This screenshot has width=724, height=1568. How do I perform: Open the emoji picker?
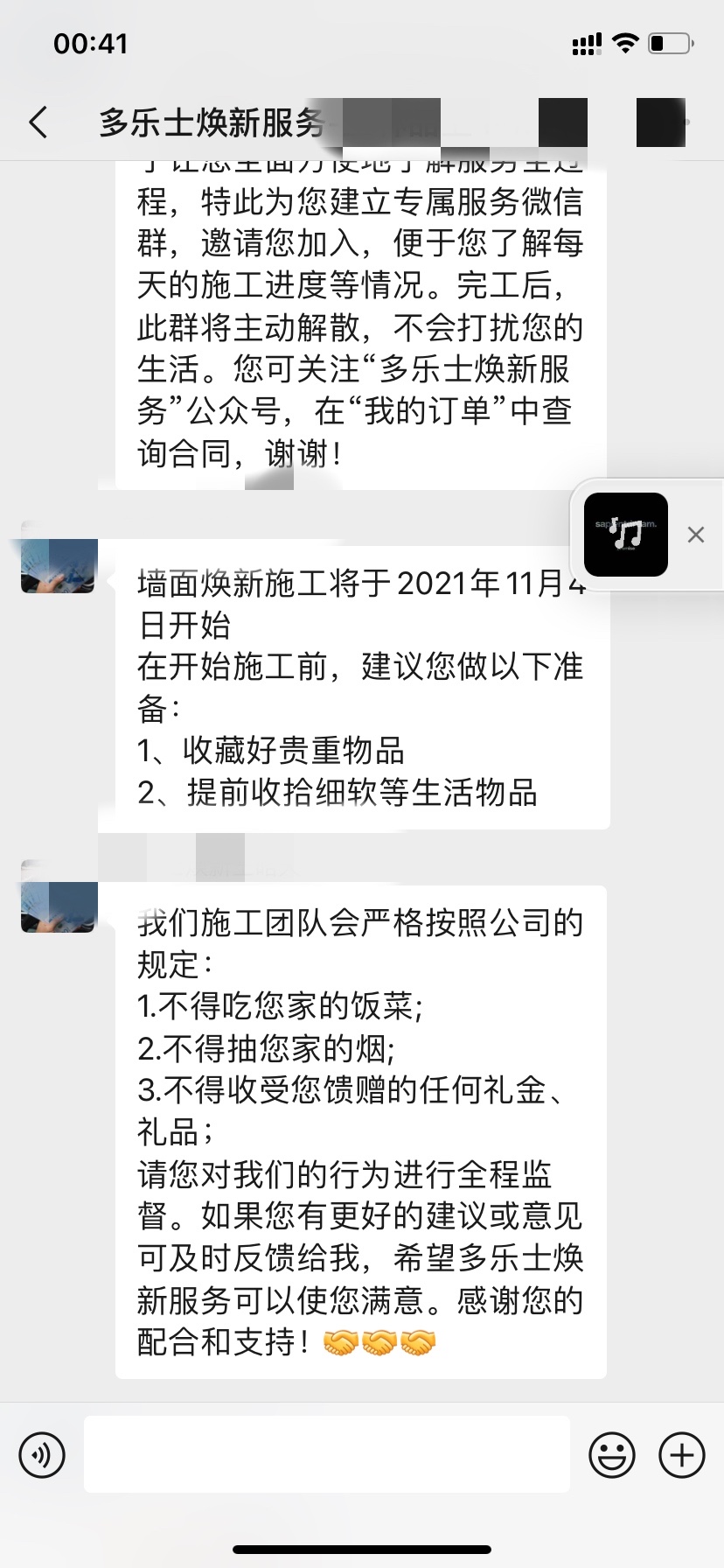pyautogui.click(x=613, y=1454)
